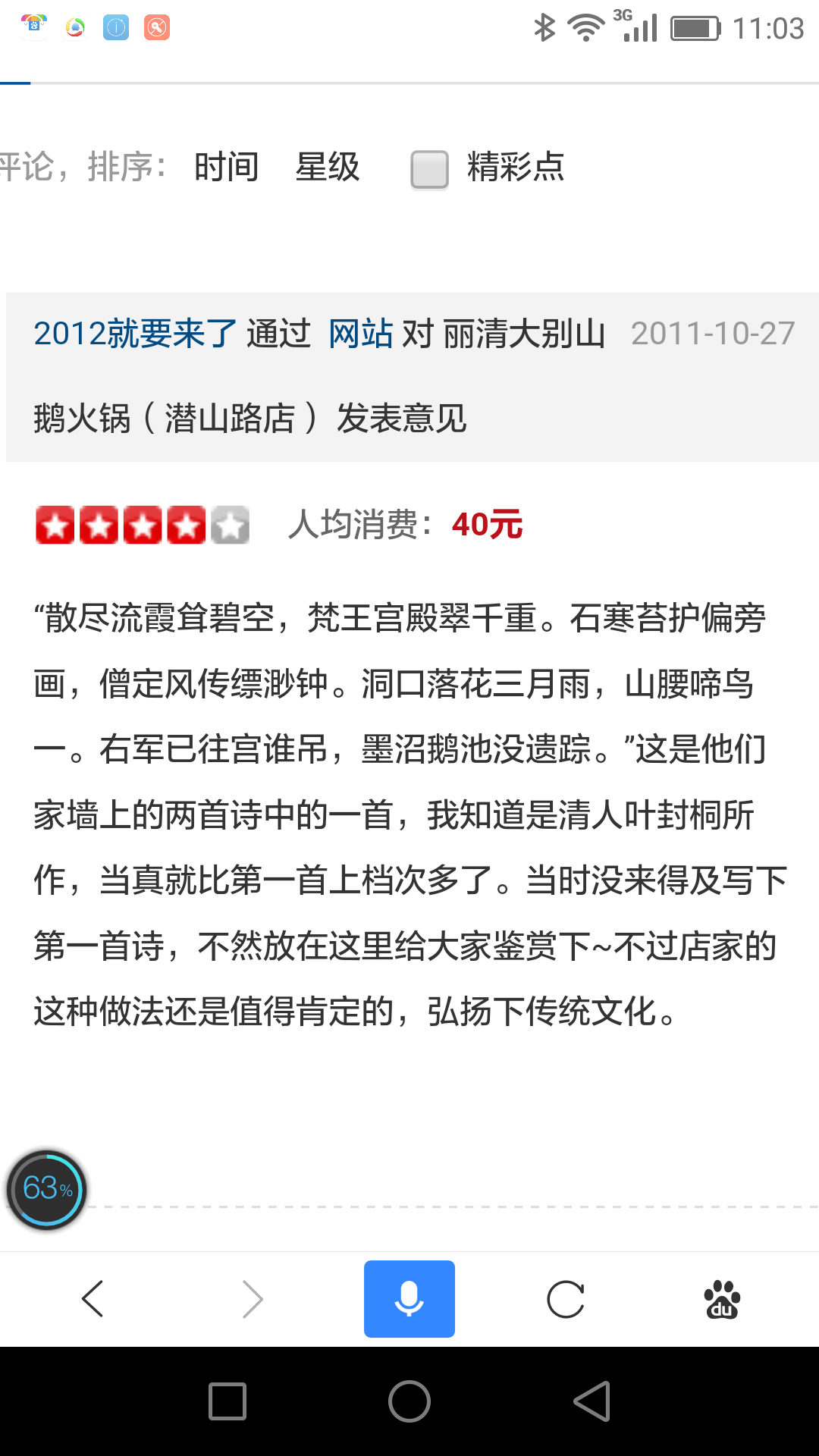Start voice search with microphone

pyautogui.click(x=409, y=1299)
